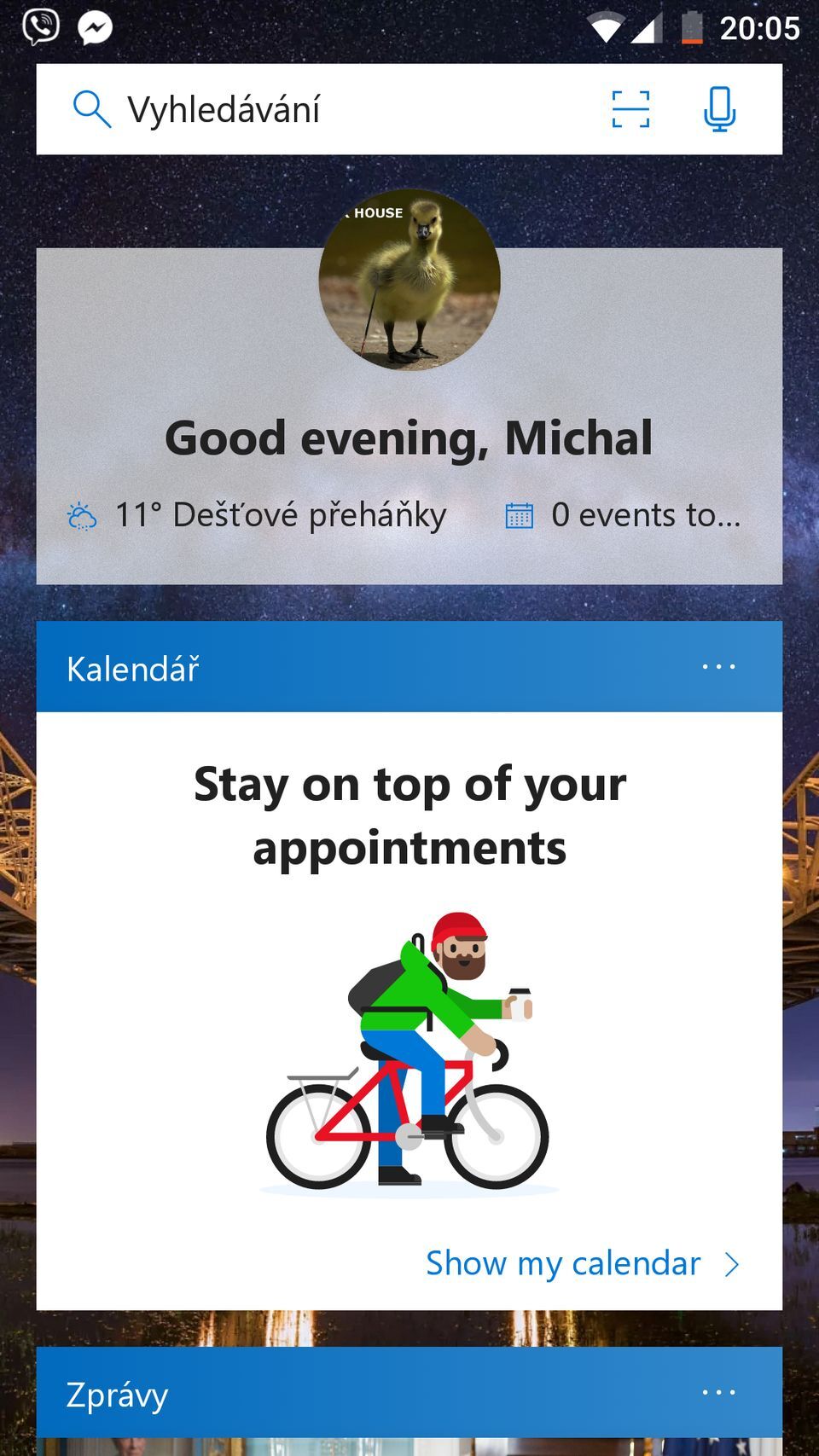The image size is (819, 1456).
Task: Tap the microphone icon to start voice search
Action: click(717, 108)
